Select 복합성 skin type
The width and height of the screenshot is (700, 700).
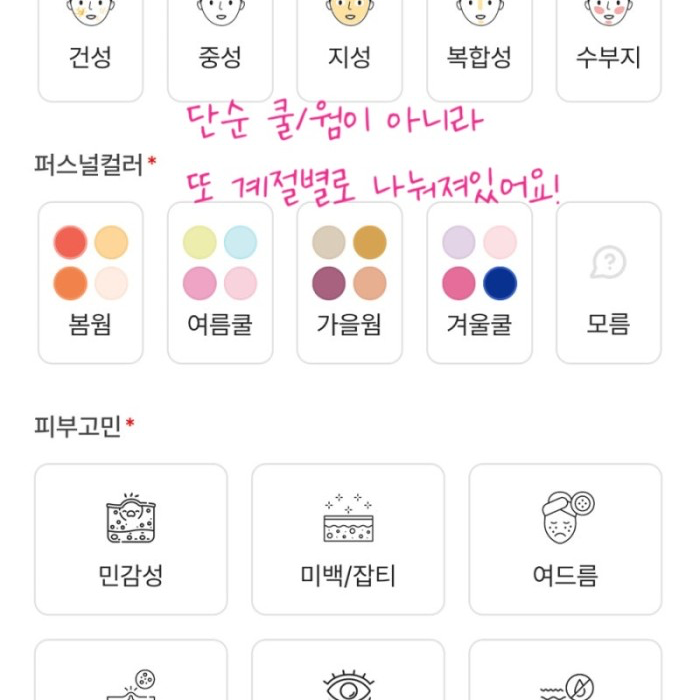pos(479,45)
